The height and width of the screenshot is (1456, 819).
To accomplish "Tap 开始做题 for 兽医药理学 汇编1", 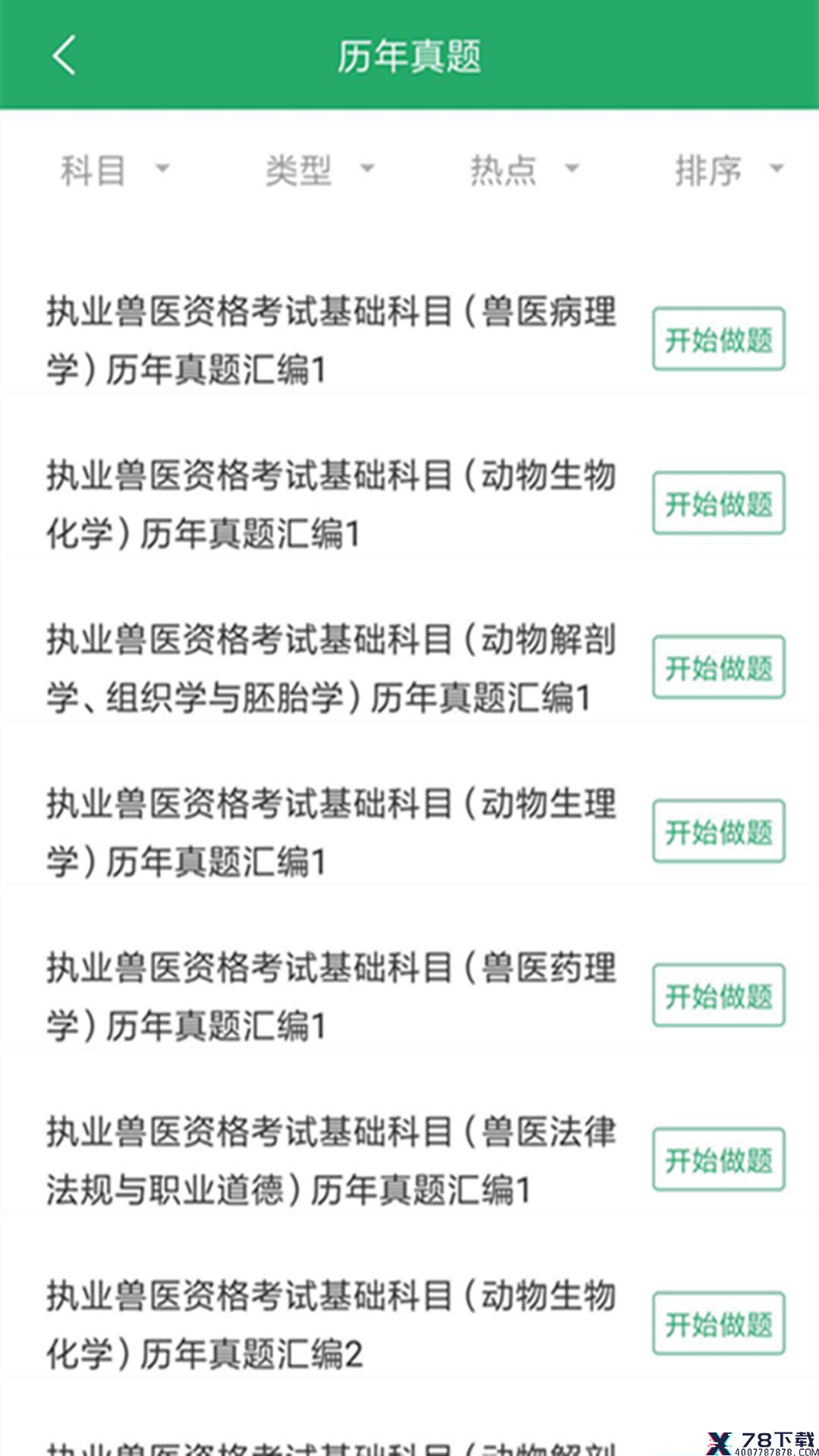I will [x=718, y=995].
